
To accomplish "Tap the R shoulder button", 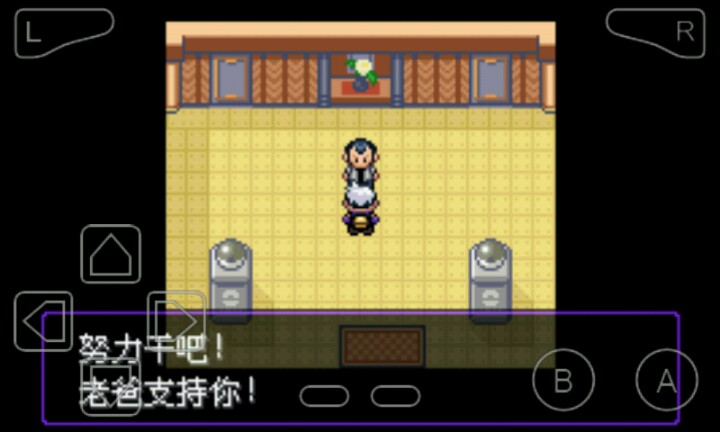I will (x=658, y=32).
